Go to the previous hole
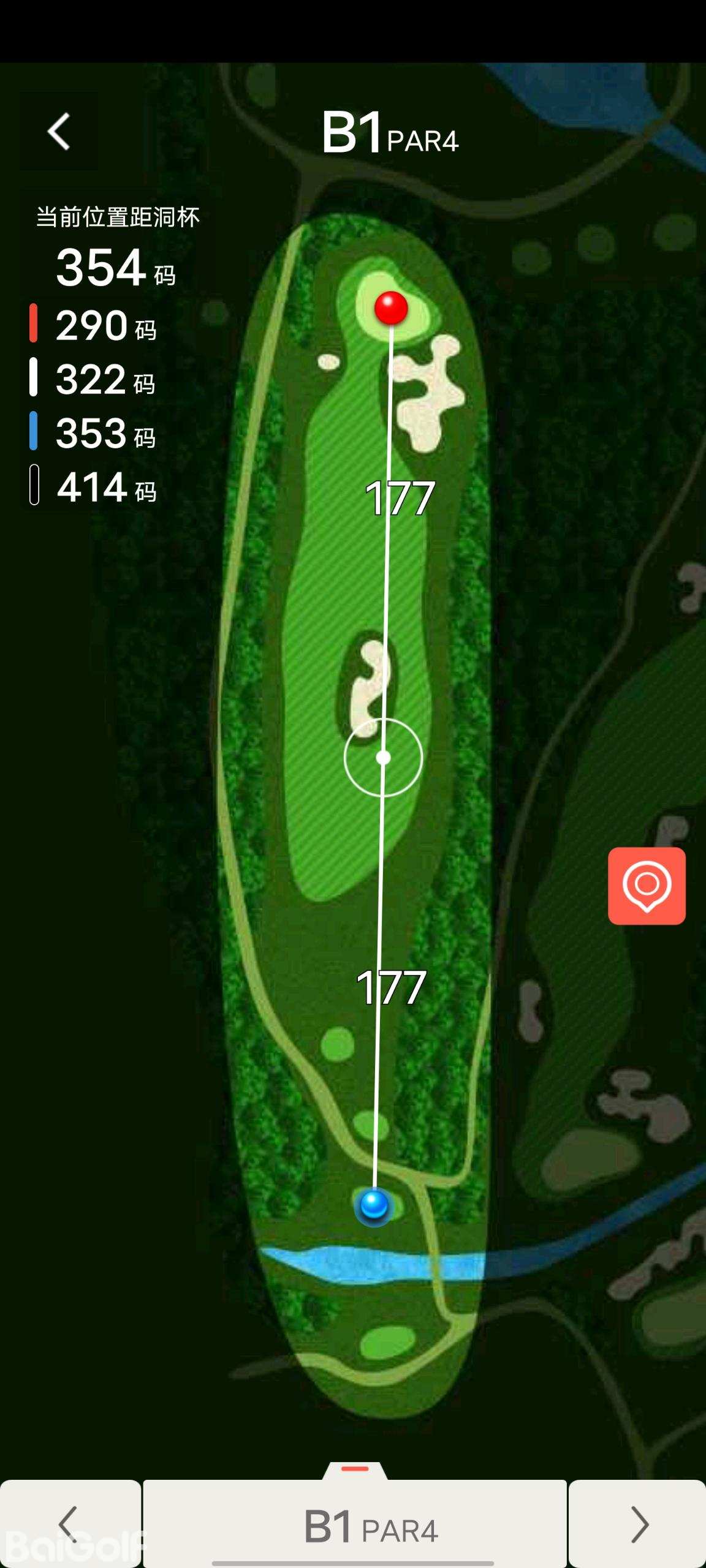 (70, 1524)
